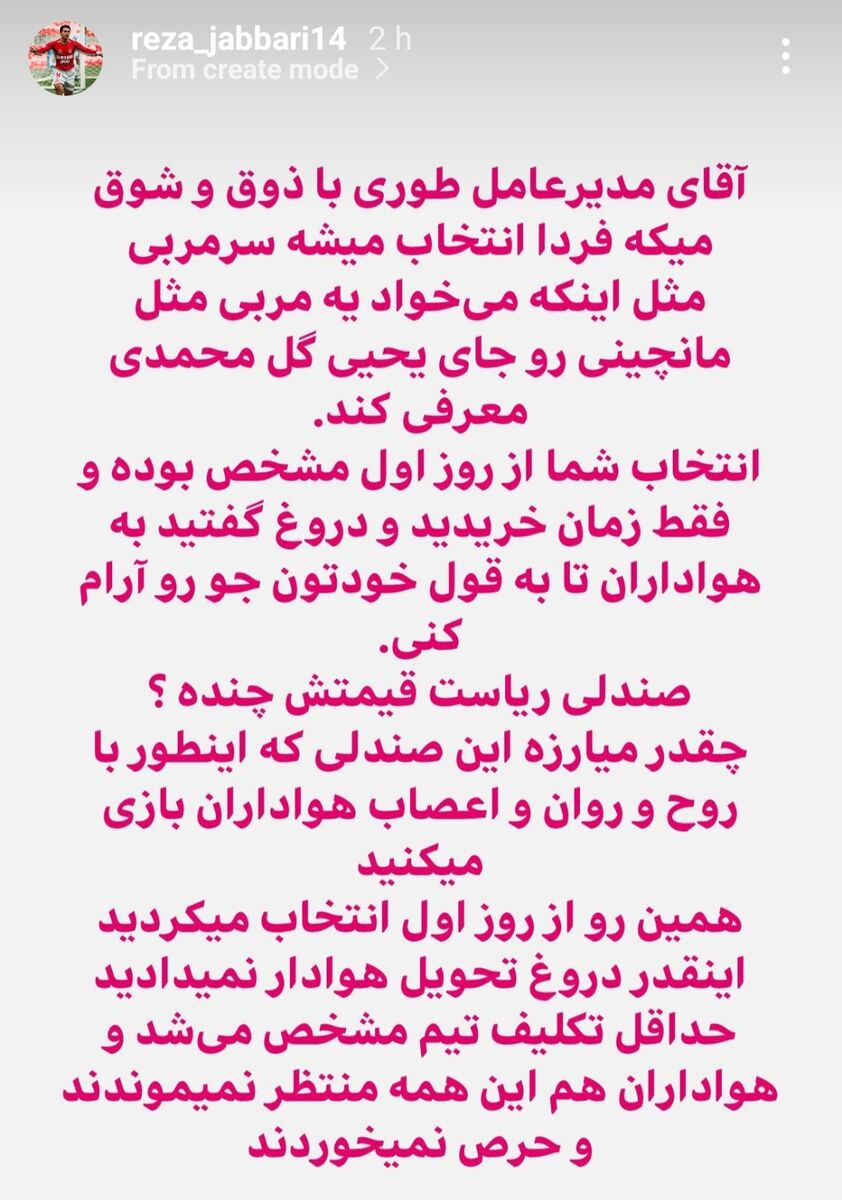
Task: Click the right-facing arrow next to create mode
Action: pos(383,67)
